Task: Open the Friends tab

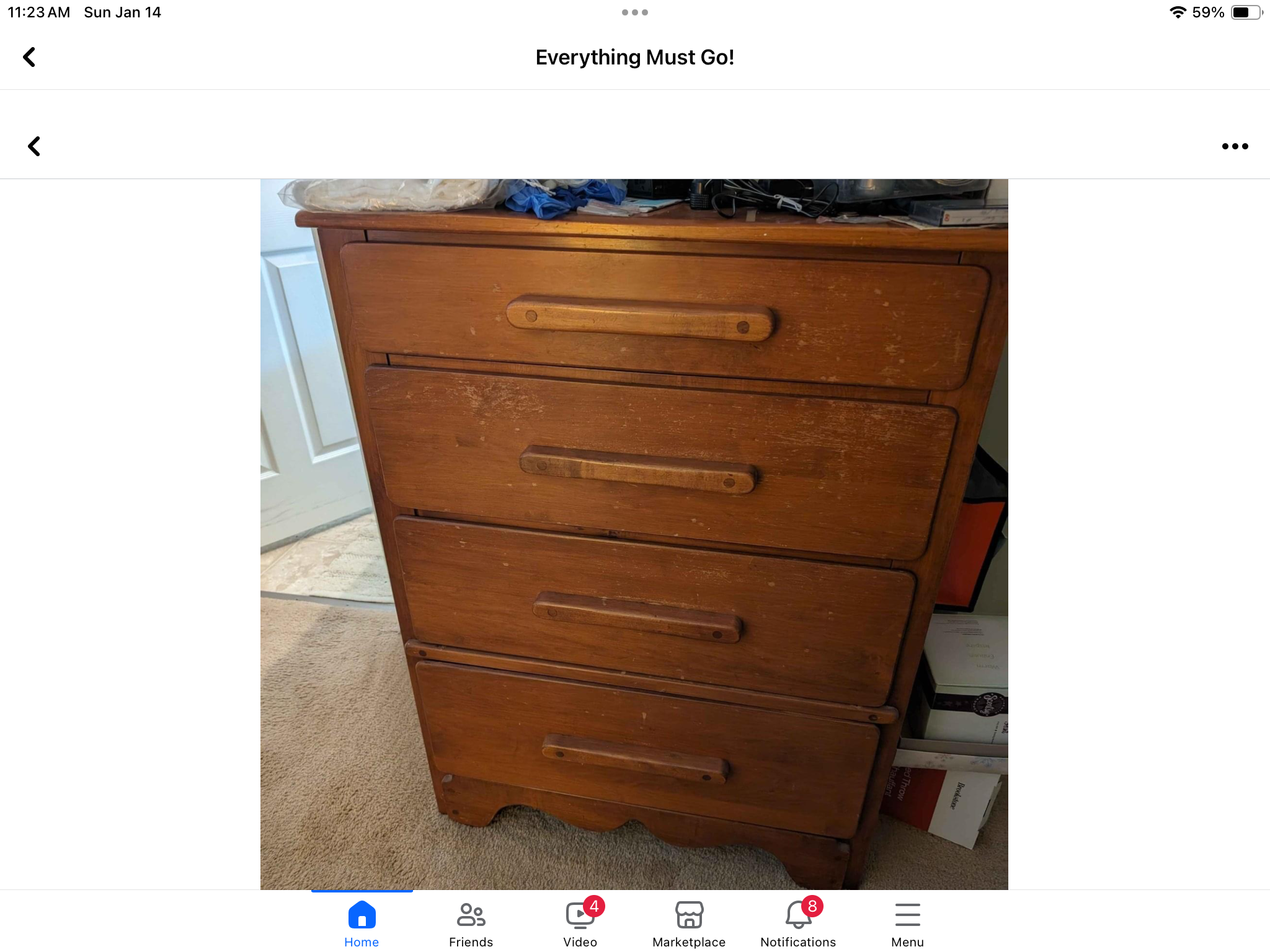Action: (x=471, y=923)
